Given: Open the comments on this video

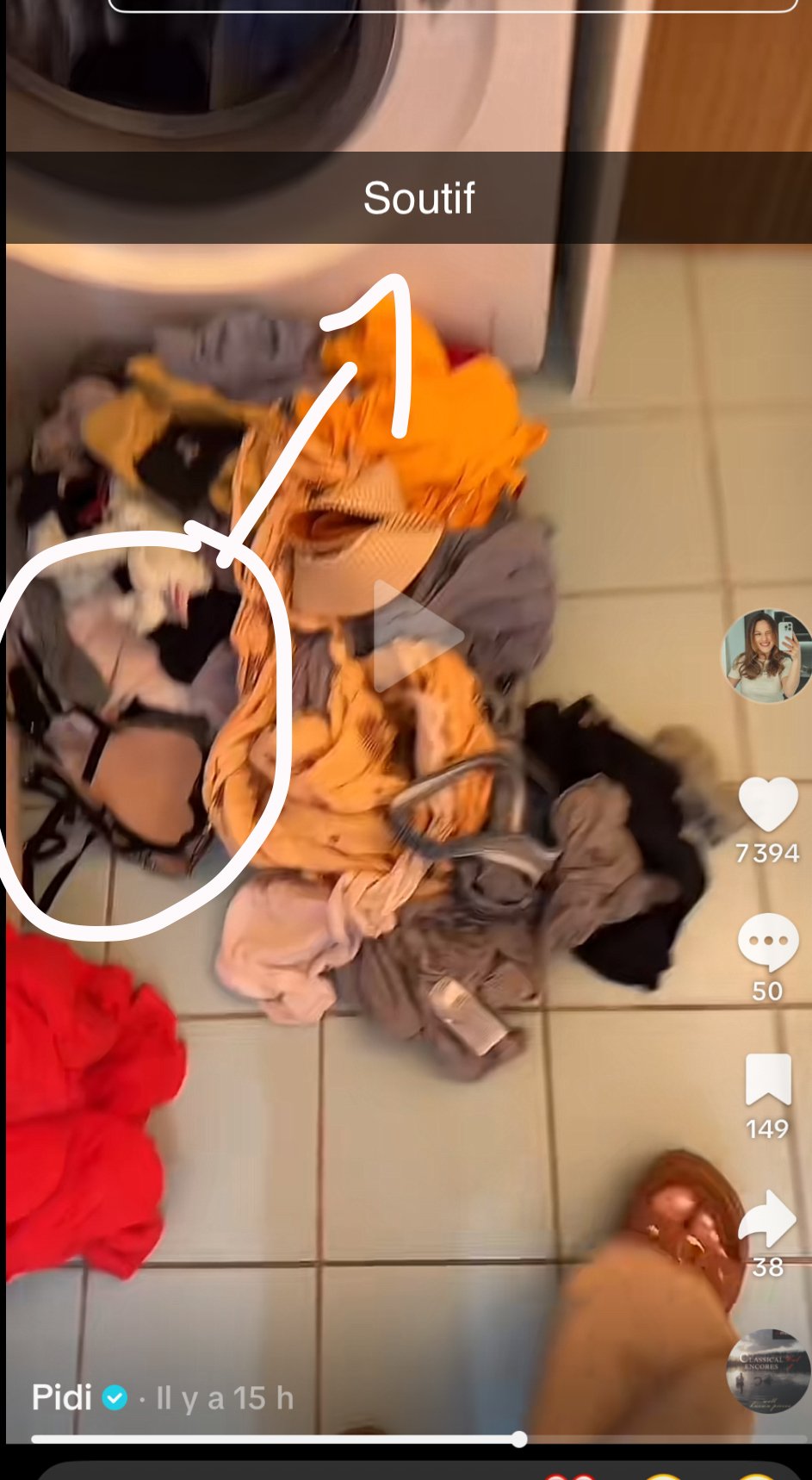Looking at the screenshot, I should click(x=767, y=941).
